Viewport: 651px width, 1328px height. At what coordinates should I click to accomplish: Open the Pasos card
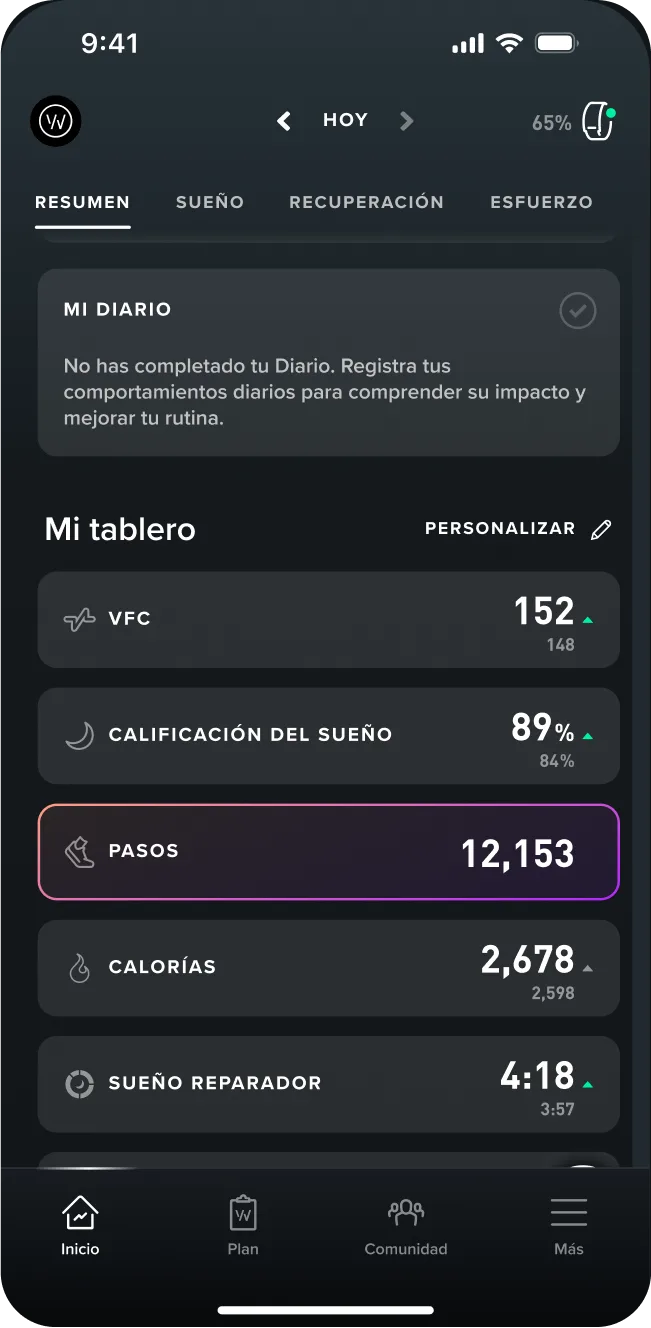click(328, 852)
